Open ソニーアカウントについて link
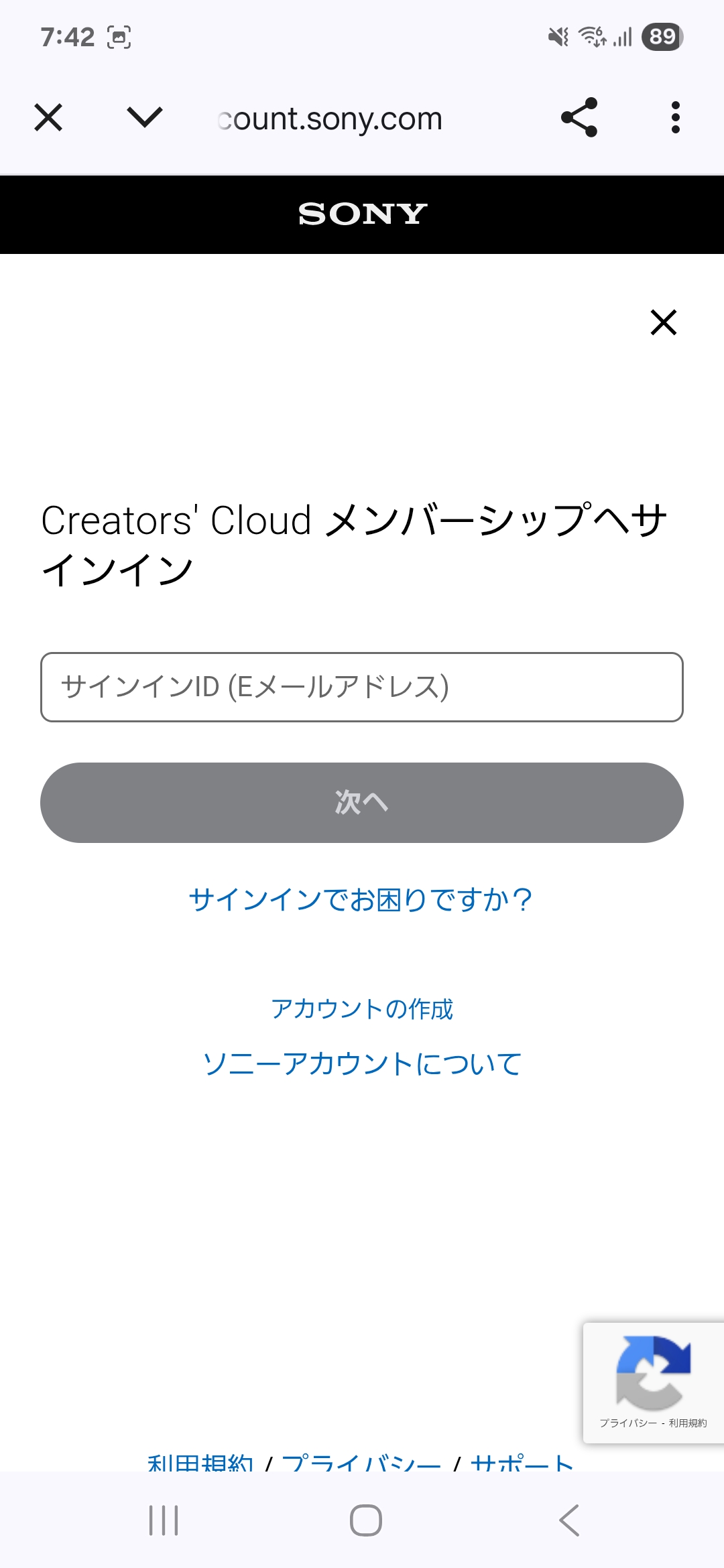 point(362,1063)
